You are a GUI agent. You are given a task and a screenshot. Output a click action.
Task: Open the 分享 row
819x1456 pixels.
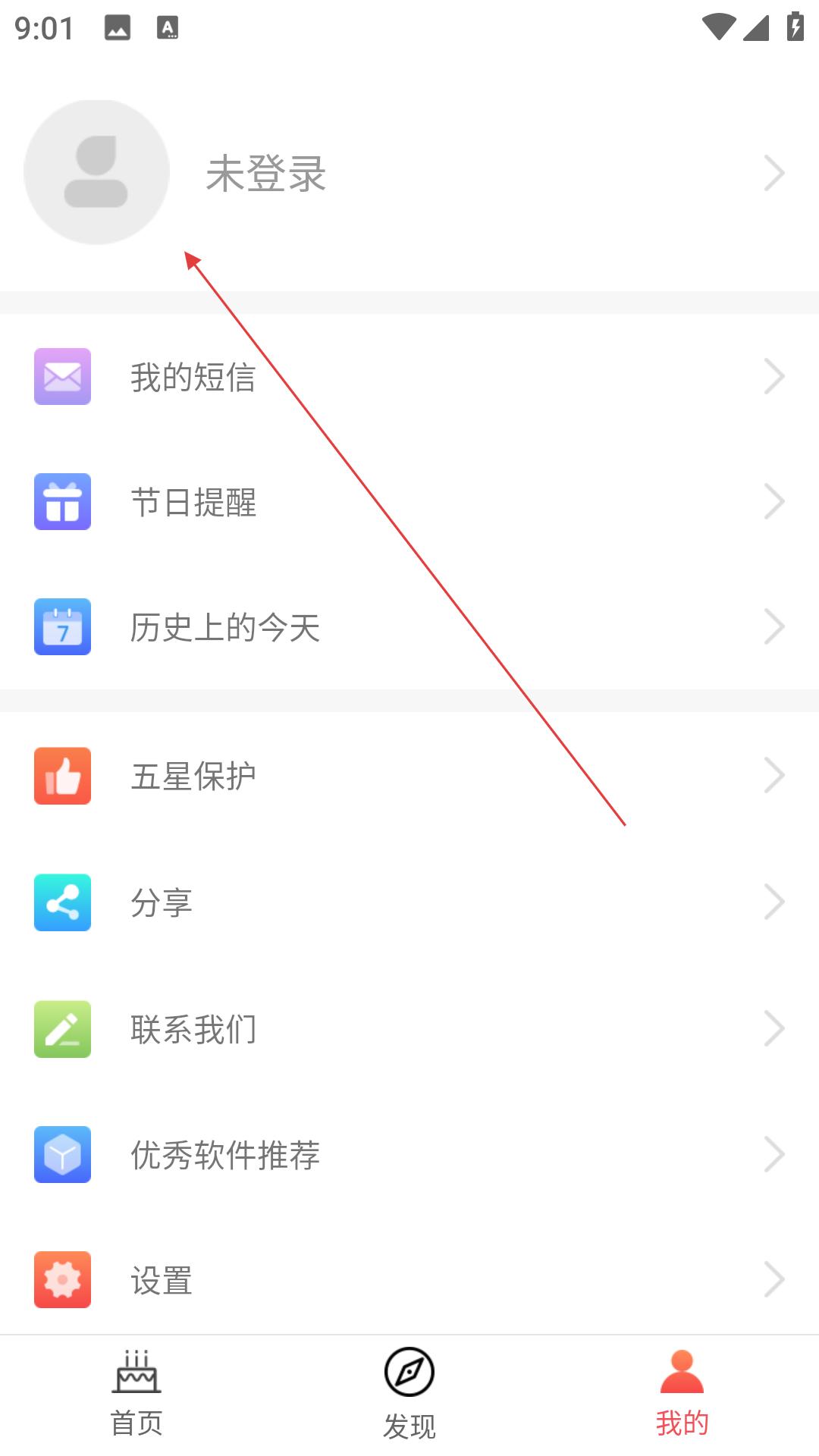click(409, 902)
